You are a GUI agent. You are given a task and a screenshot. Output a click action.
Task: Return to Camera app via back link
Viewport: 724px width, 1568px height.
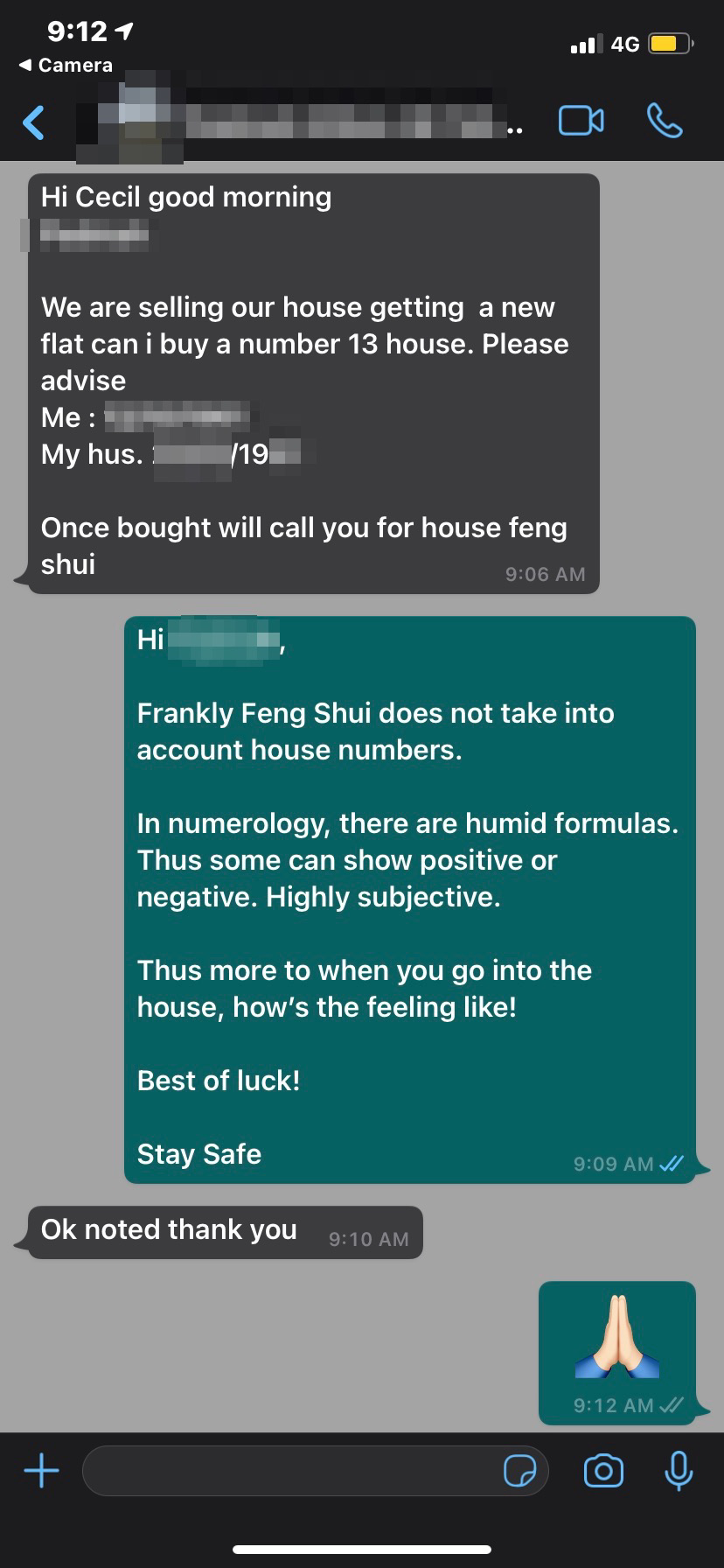66,66
